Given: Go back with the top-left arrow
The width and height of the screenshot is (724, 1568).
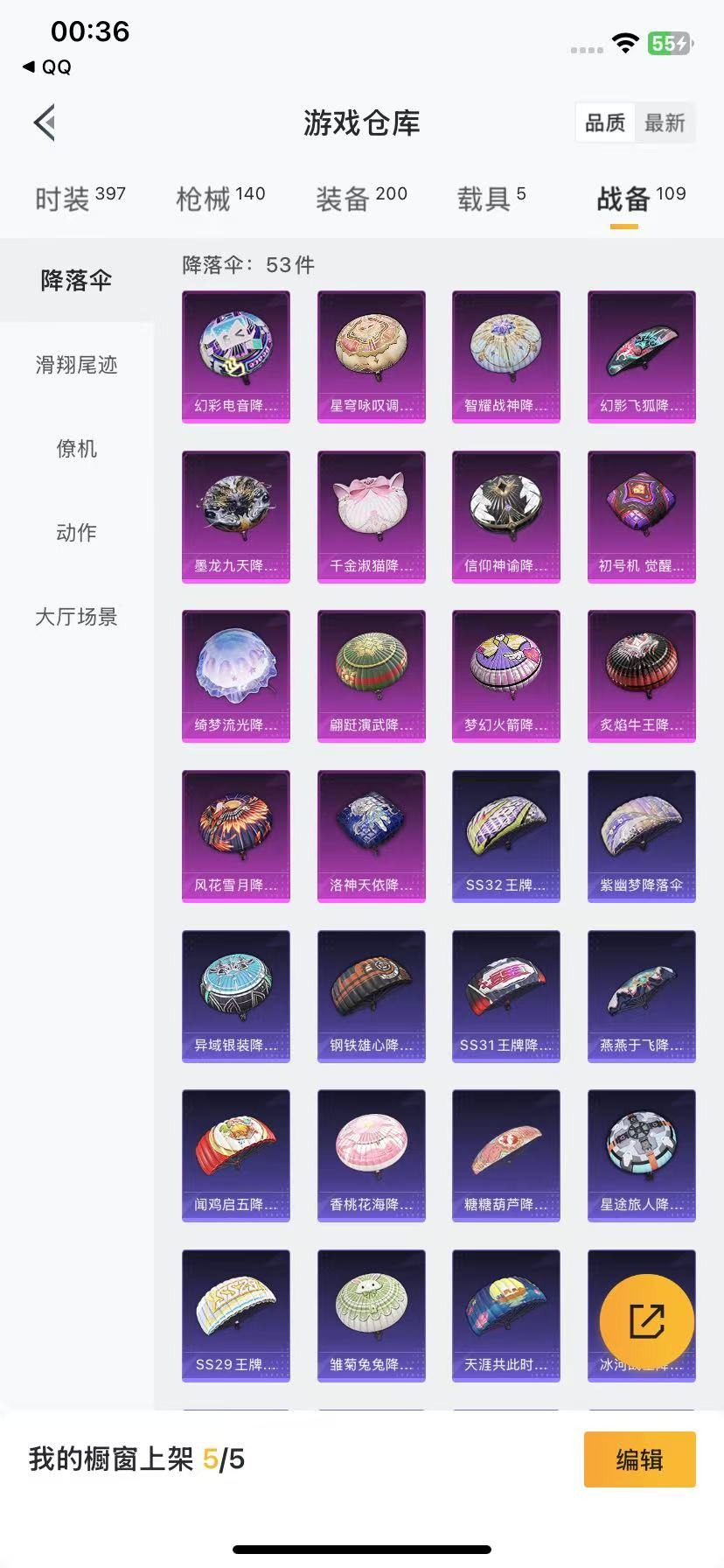Looking at the screenshot, I should pos(45,122).
